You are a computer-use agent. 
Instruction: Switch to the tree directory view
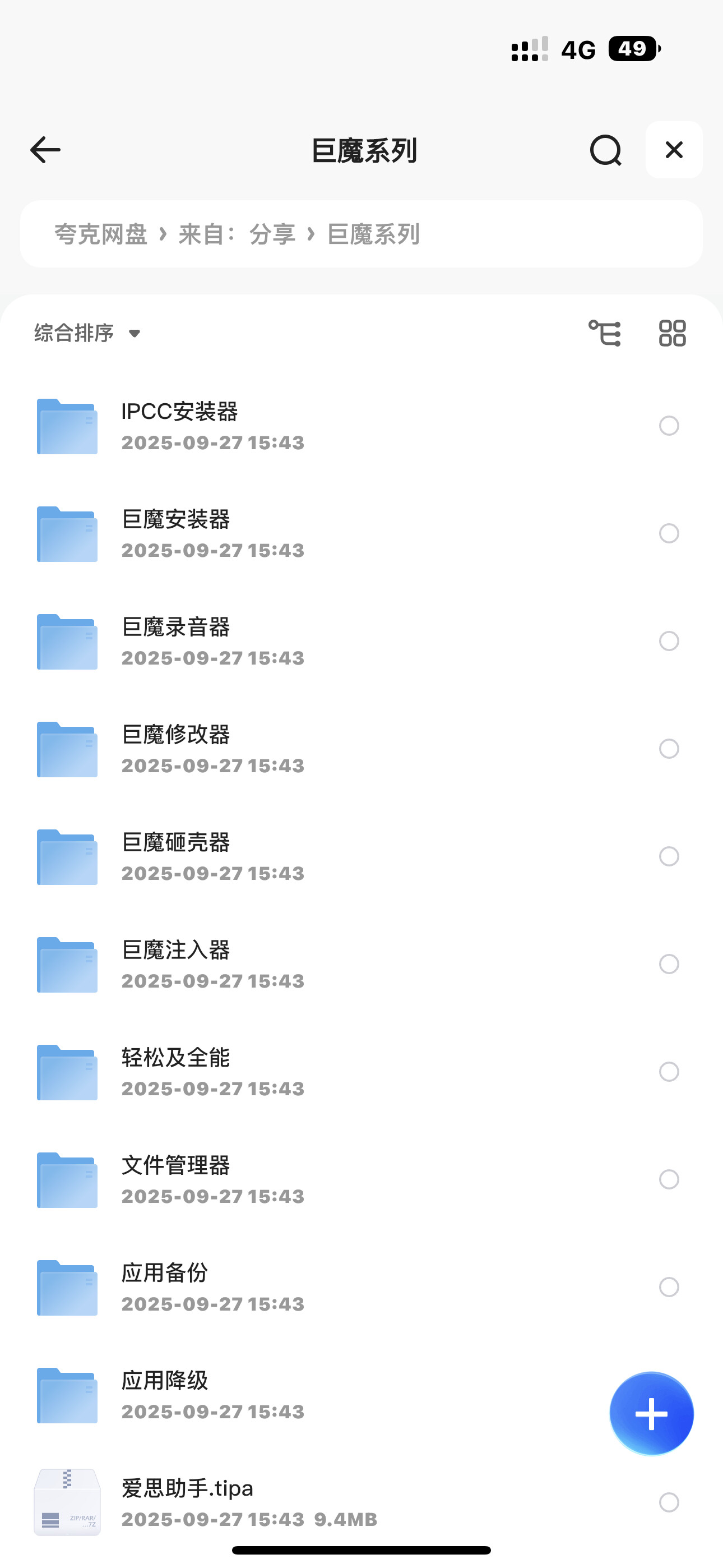pyautogui.click(x=605, y=333)
